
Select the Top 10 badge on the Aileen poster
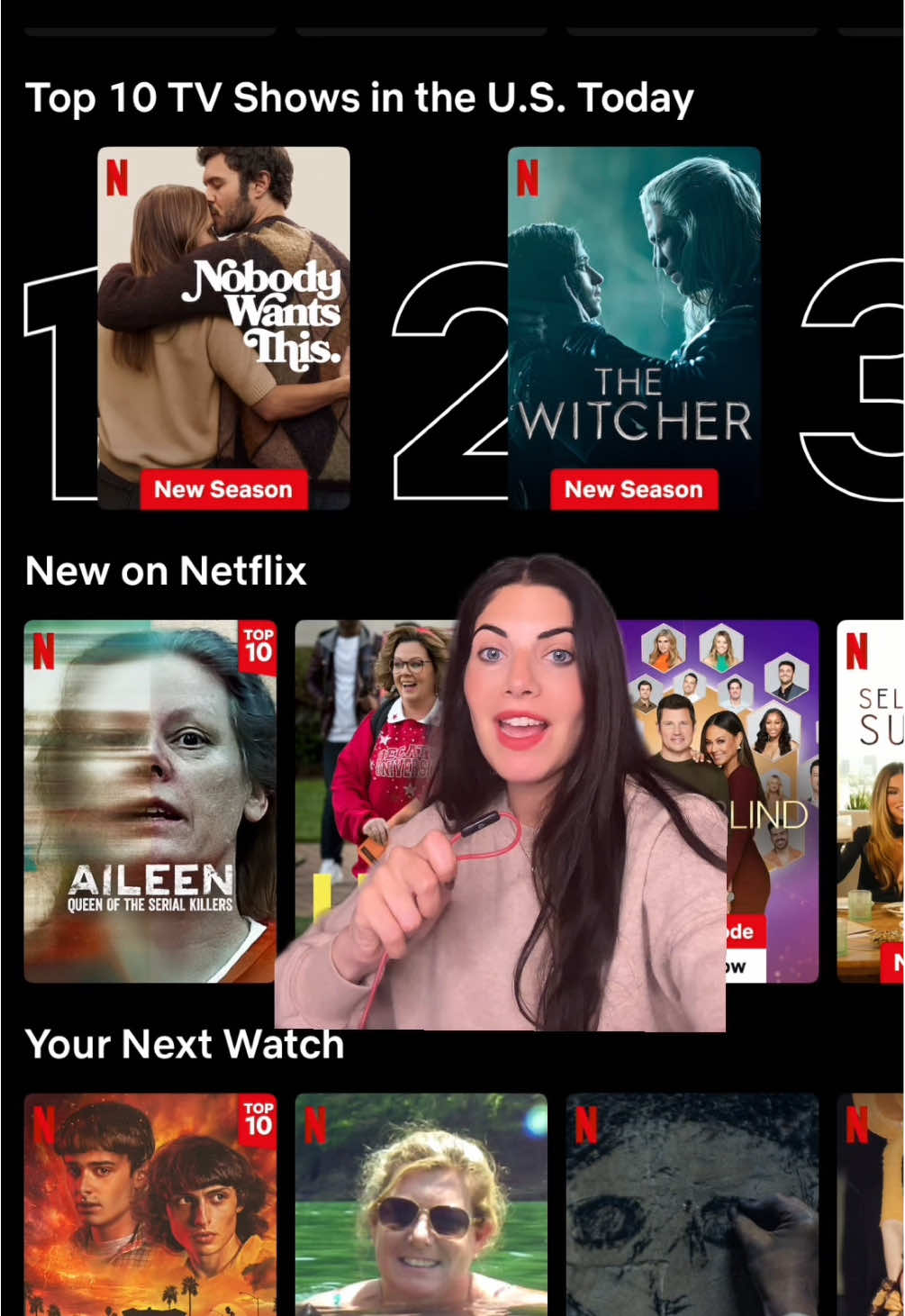tap(258, 645)
